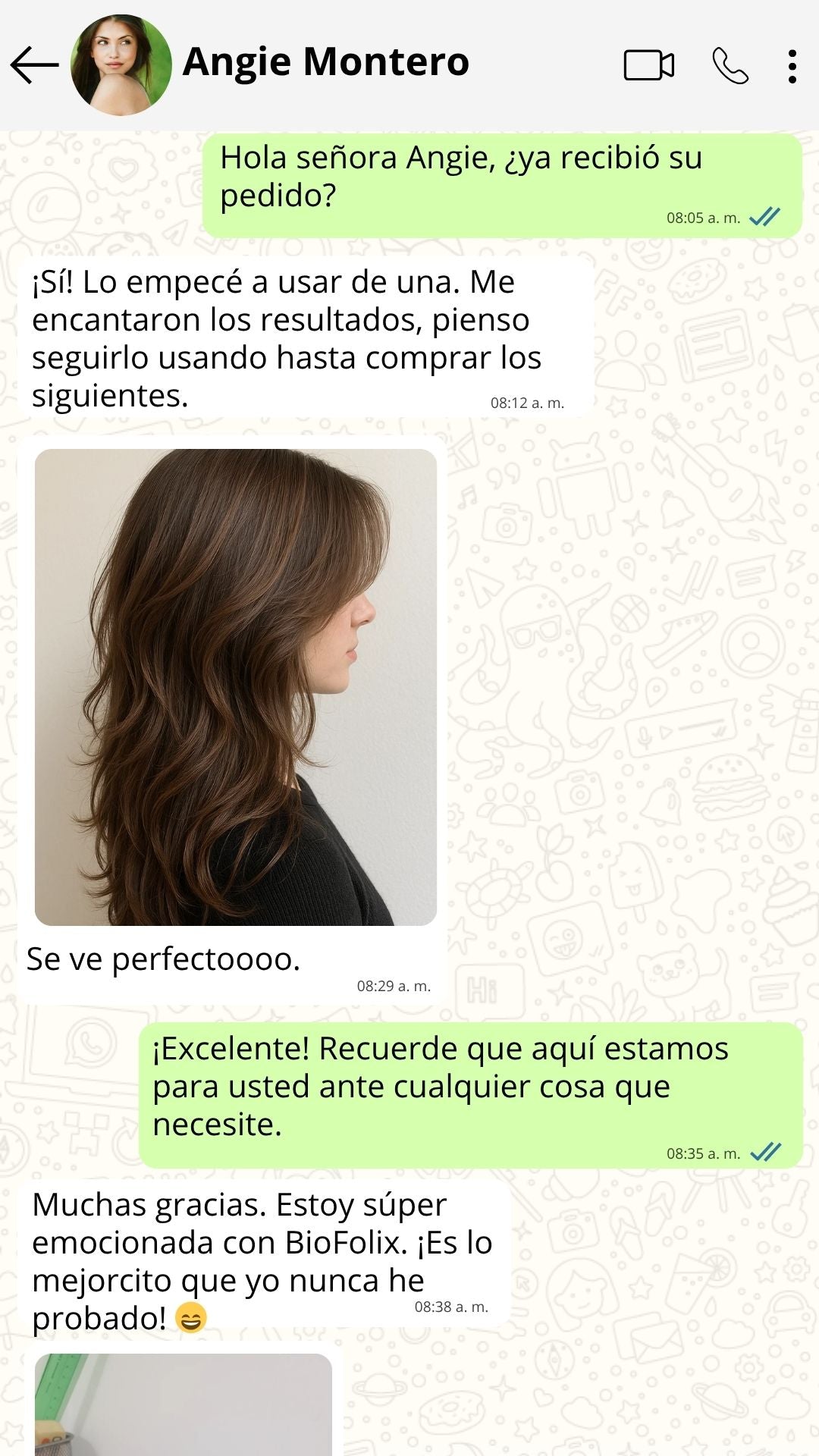The image size is (819, 1456).
Task: Open Angie Montero's profile picture
Action: [121, 64]
